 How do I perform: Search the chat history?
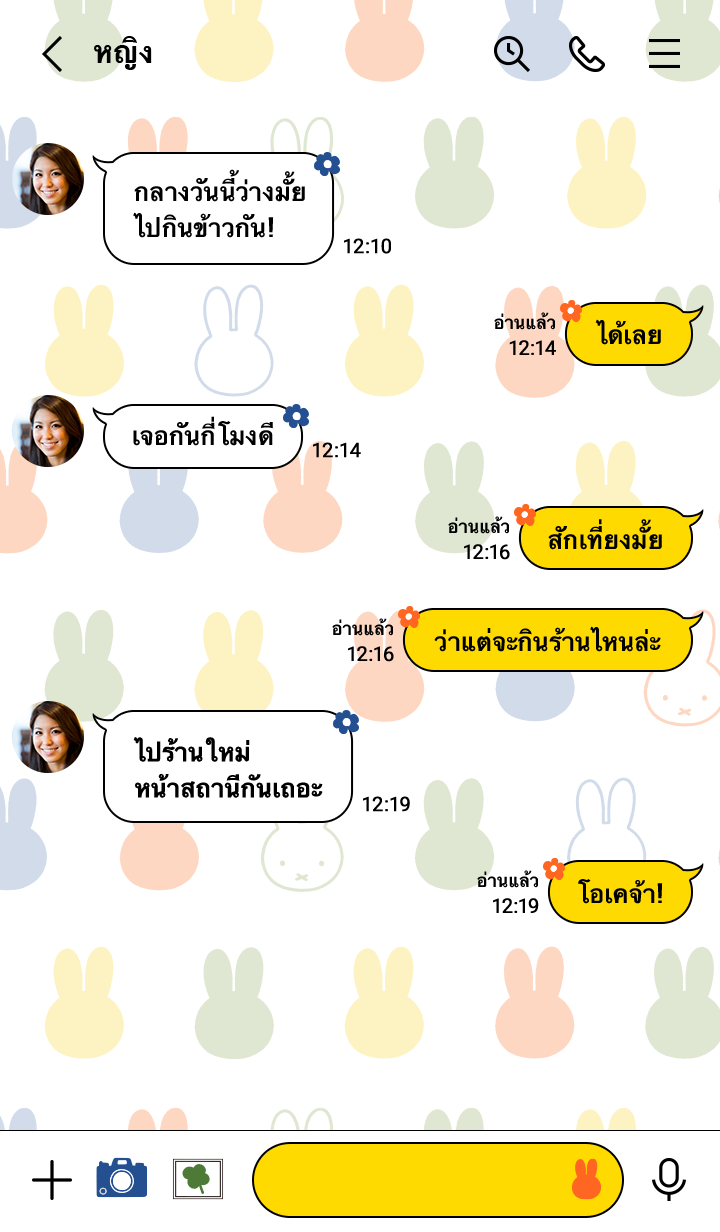[511, 54]
